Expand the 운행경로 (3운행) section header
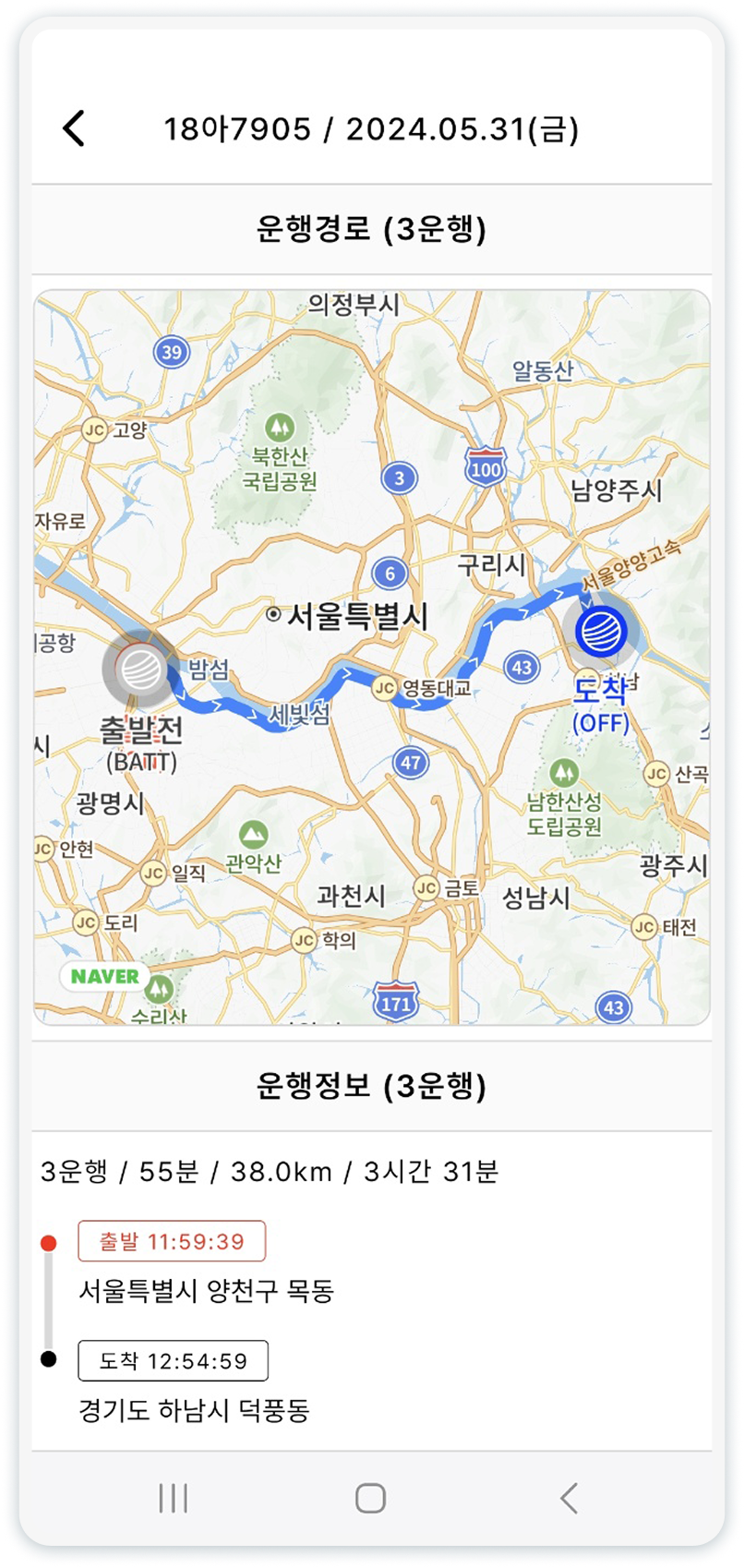 pyautogui.click(x=372, y=226)
